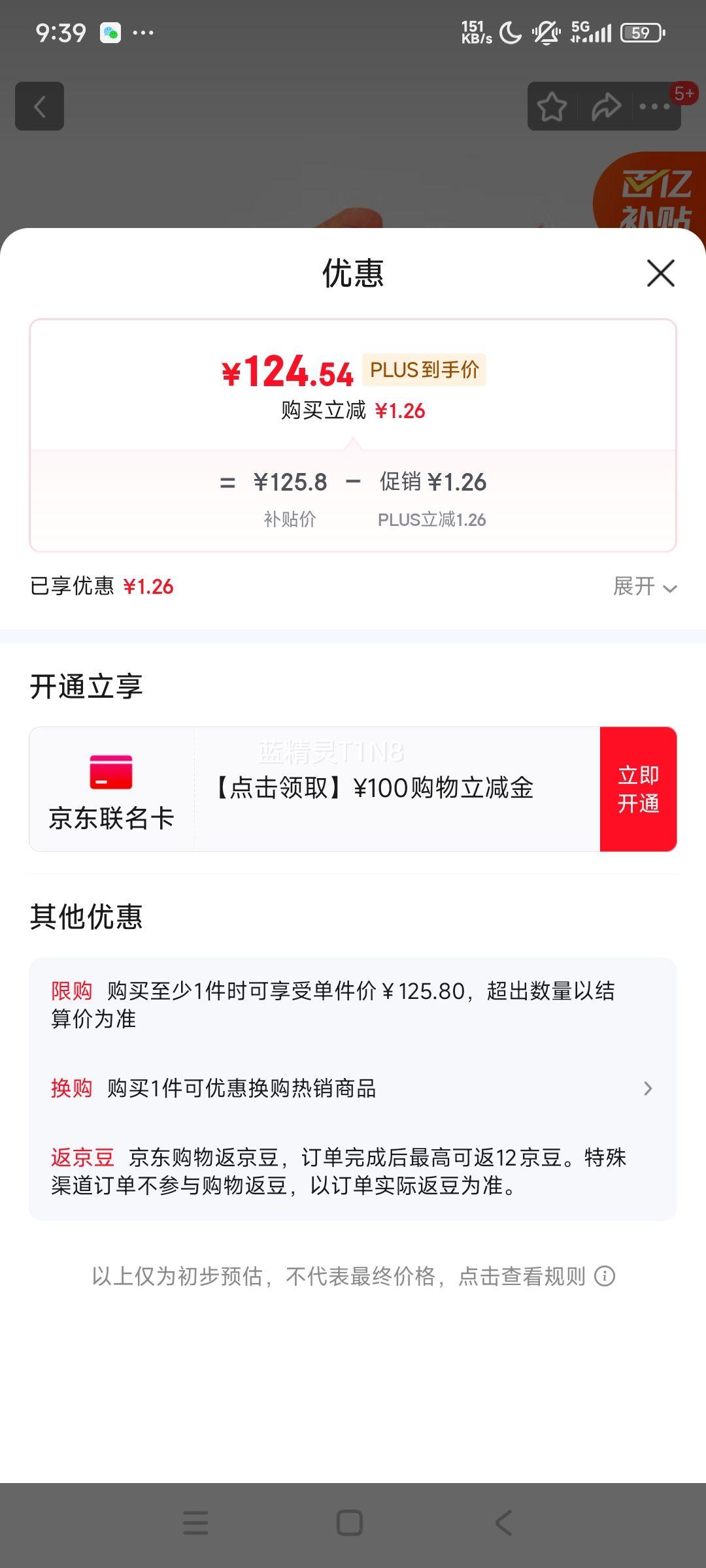Tap 立即开通 for the 京东联名卡

[x=638, y=789]
